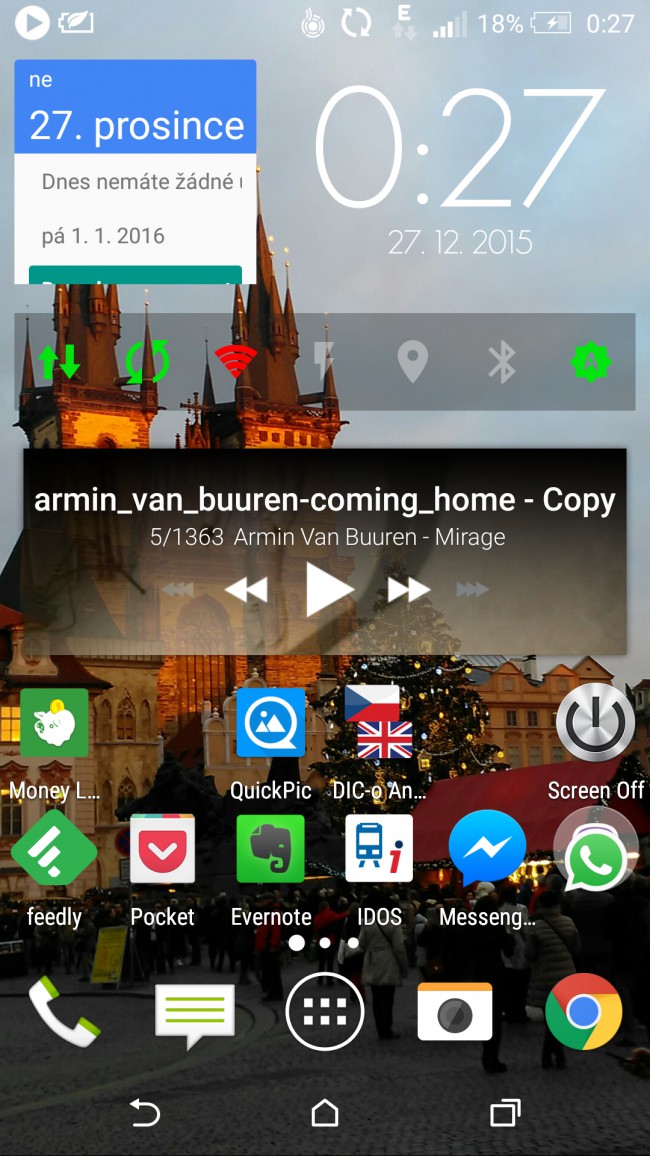Screen dimensions: 650x1156
Task: Open the app drawer
Action: click(325, 1012)
